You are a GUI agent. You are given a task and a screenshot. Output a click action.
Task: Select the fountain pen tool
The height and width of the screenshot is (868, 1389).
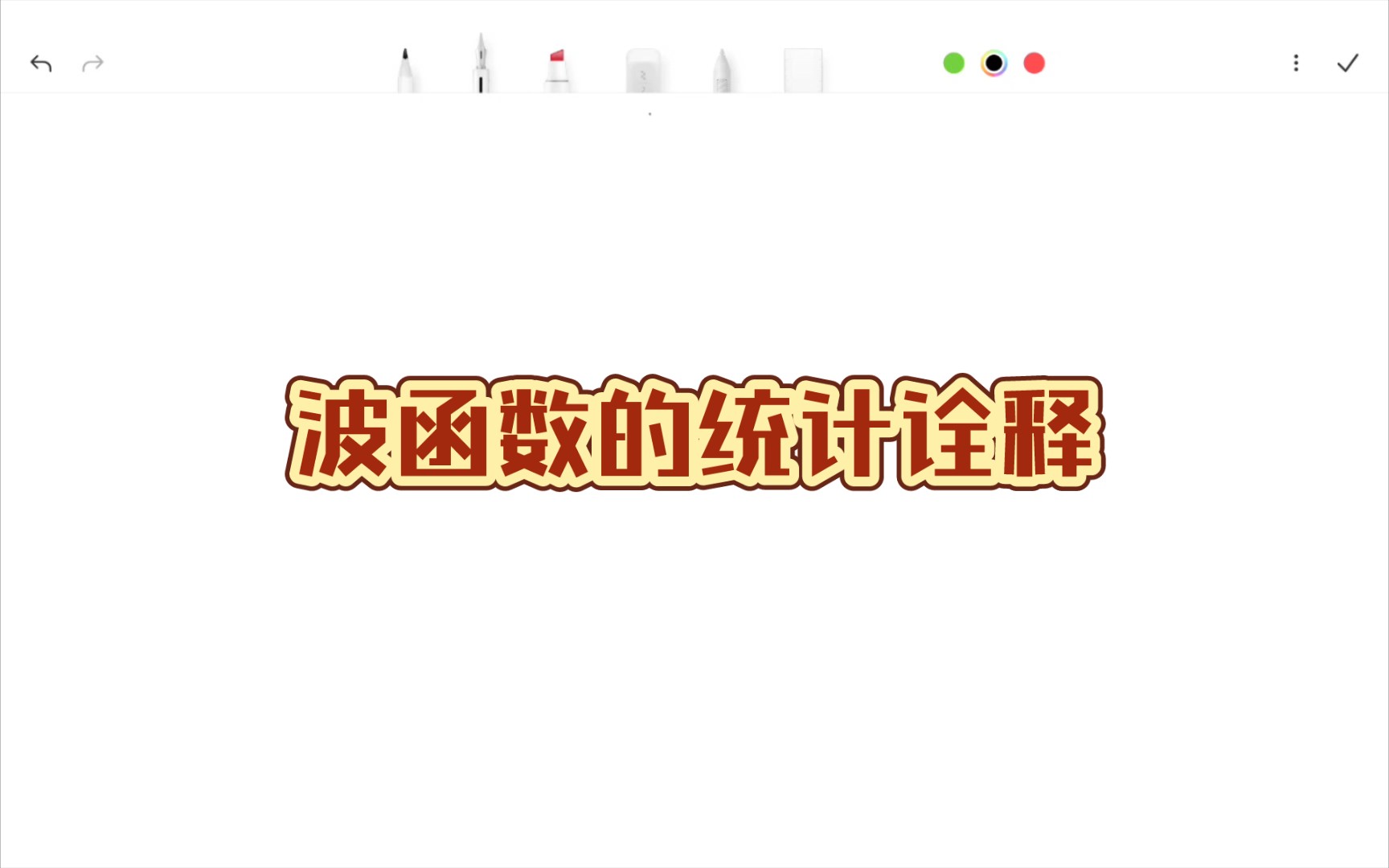[481, 66]
